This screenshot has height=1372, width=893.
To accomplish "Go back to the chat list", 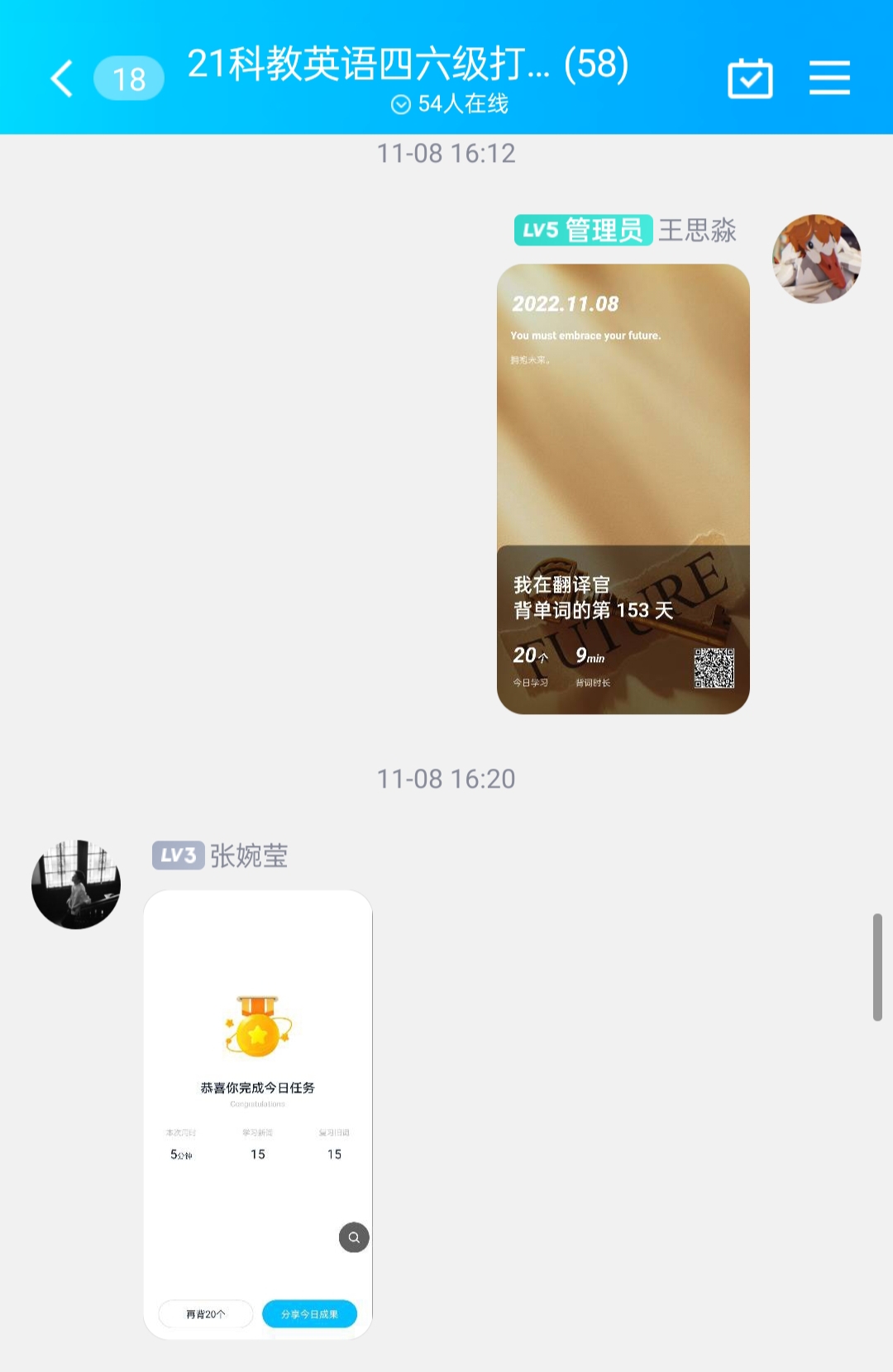I will coord(63,79).
